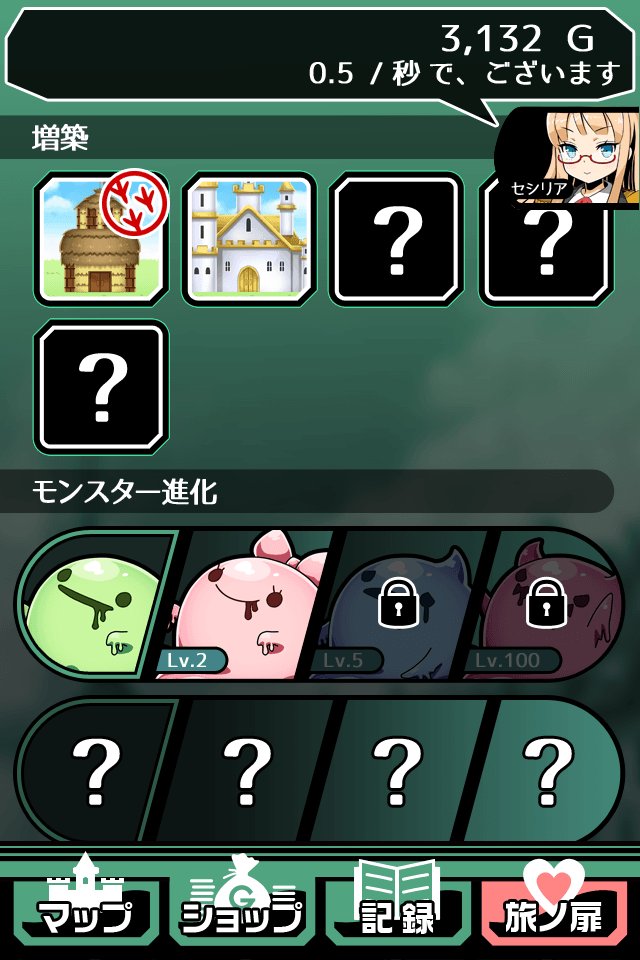Open the マップ tab

[86, 905]
